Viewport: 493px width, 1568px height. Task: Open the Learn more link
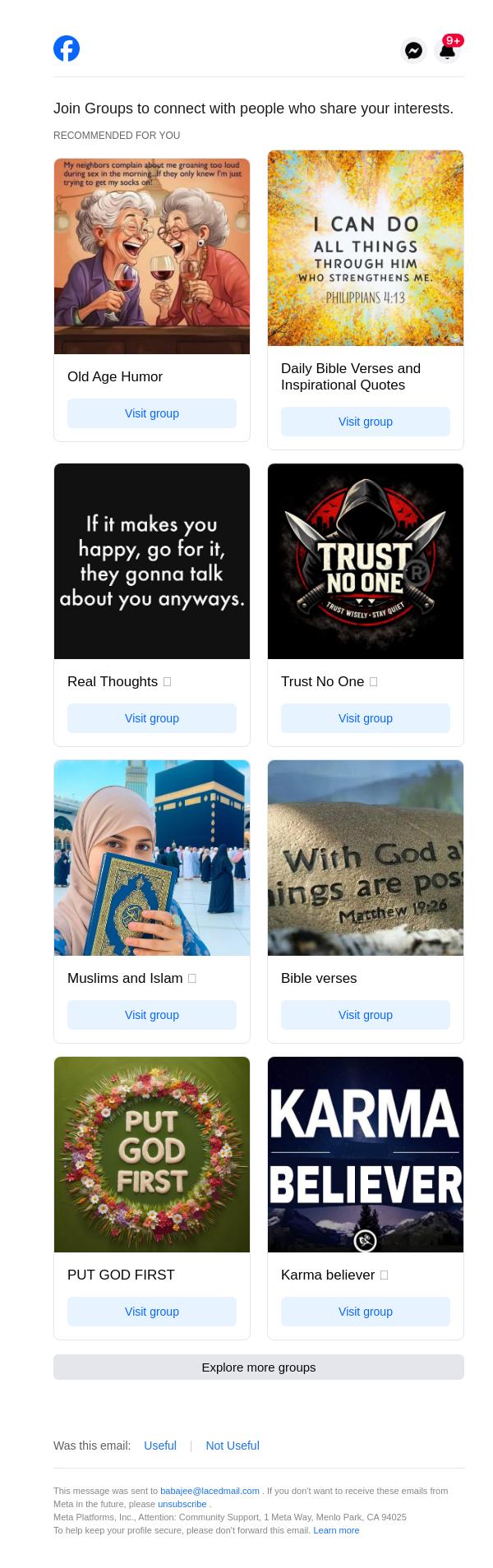pyautogui.click(x=336, y=1530)
